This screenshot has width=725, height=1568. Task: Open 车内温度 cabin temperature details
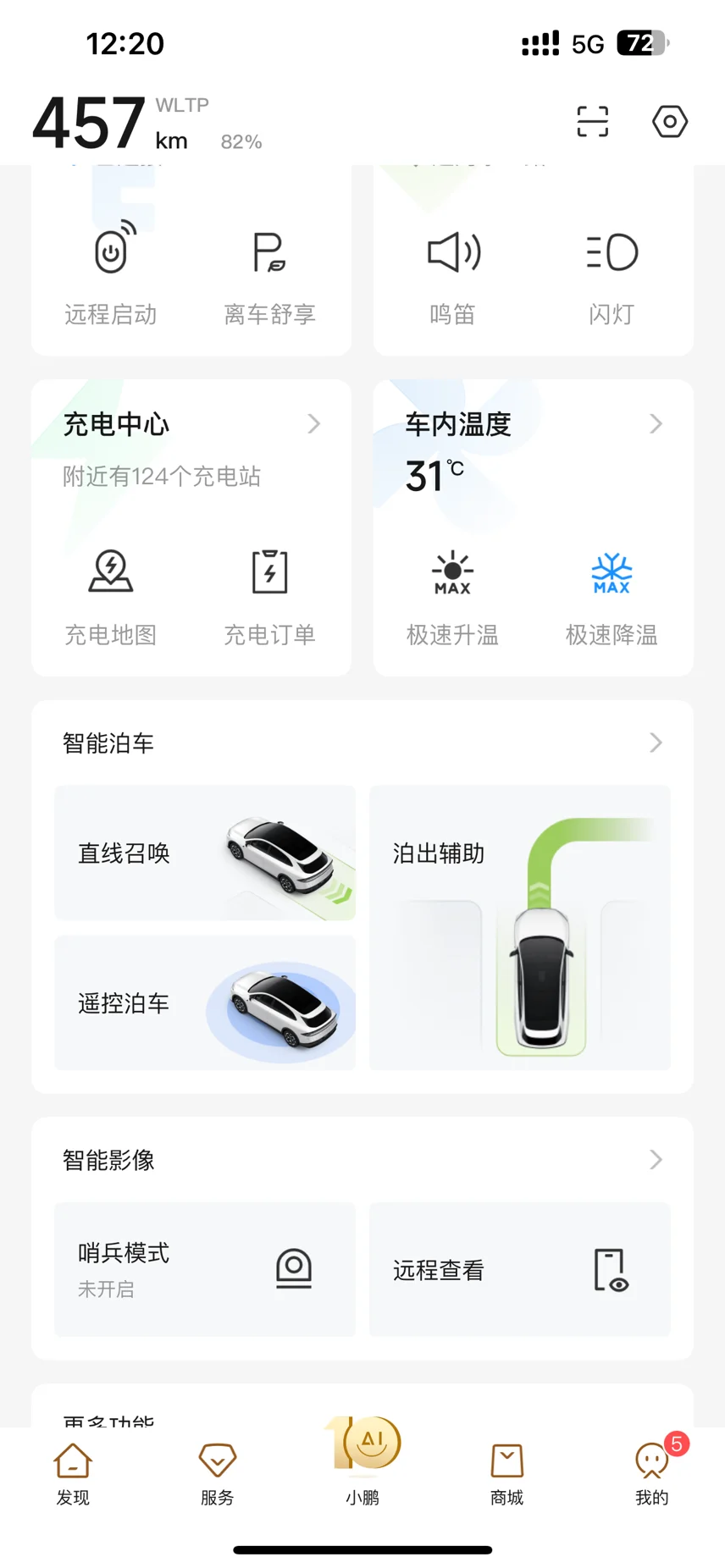[x=533, y=425]
